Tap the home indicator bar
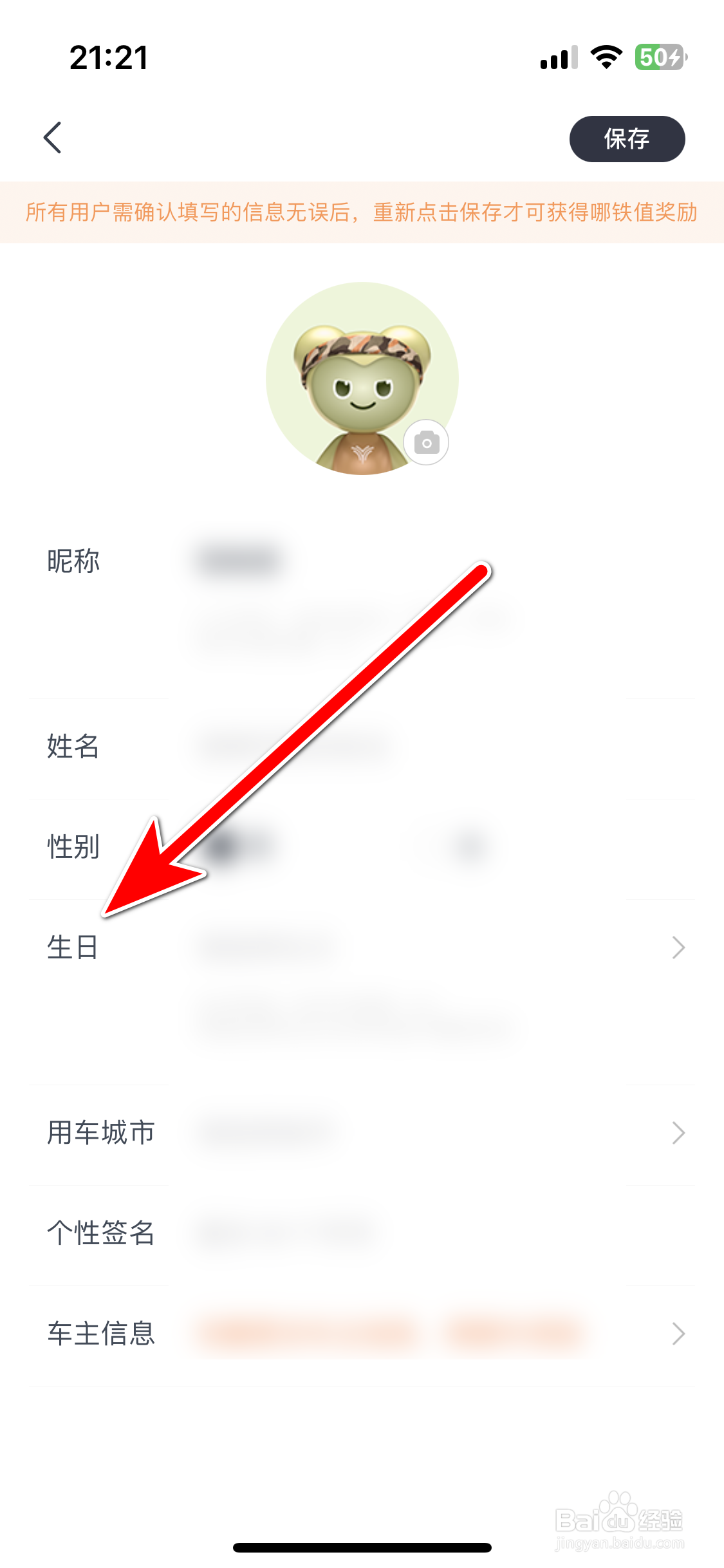The height and width of the screenshot is (1568, 724). [362, 1547]
